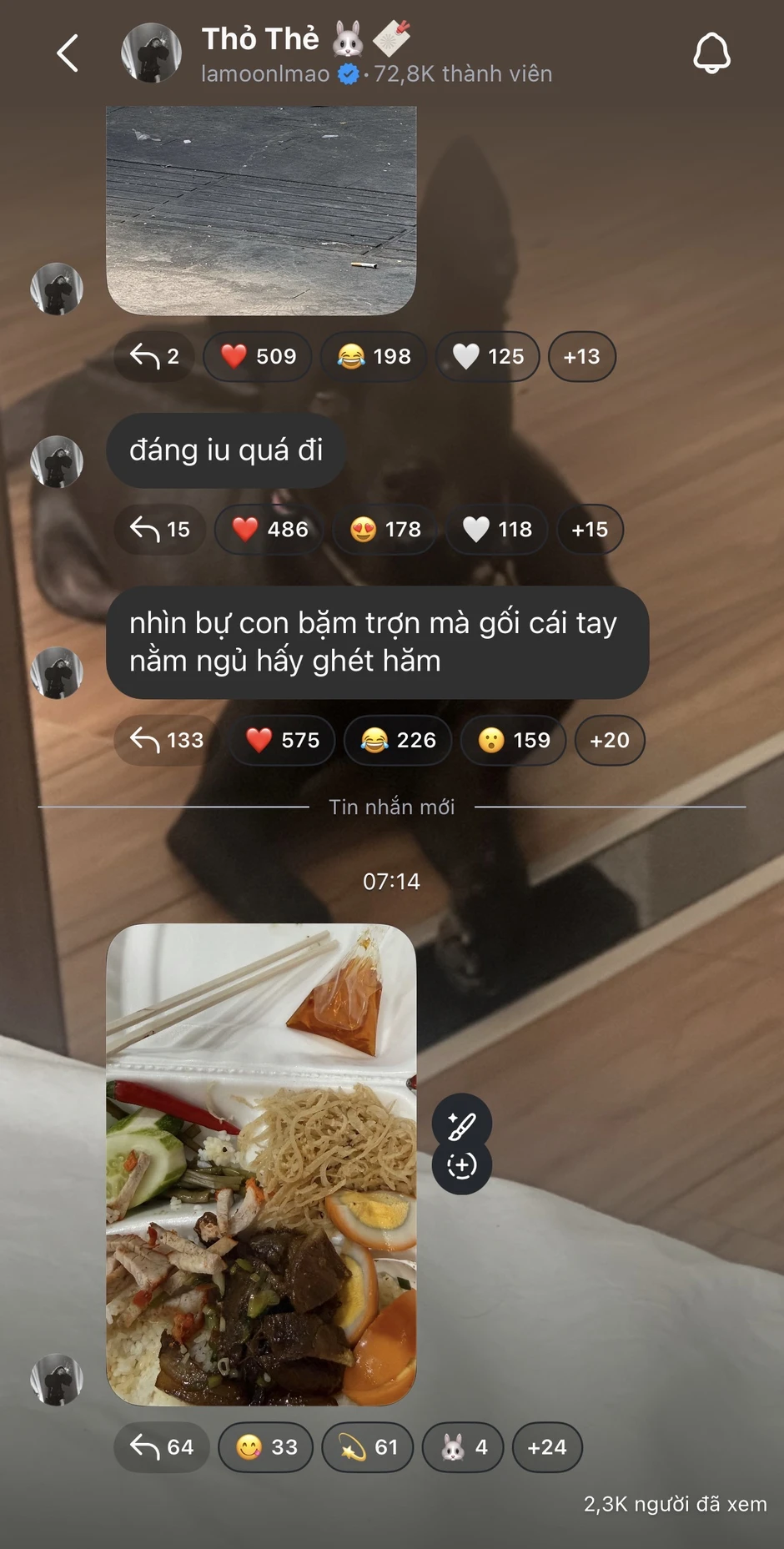Open the channel notifications bell
This screenshot has width=784, height=1549.
(x=711, y=53)
